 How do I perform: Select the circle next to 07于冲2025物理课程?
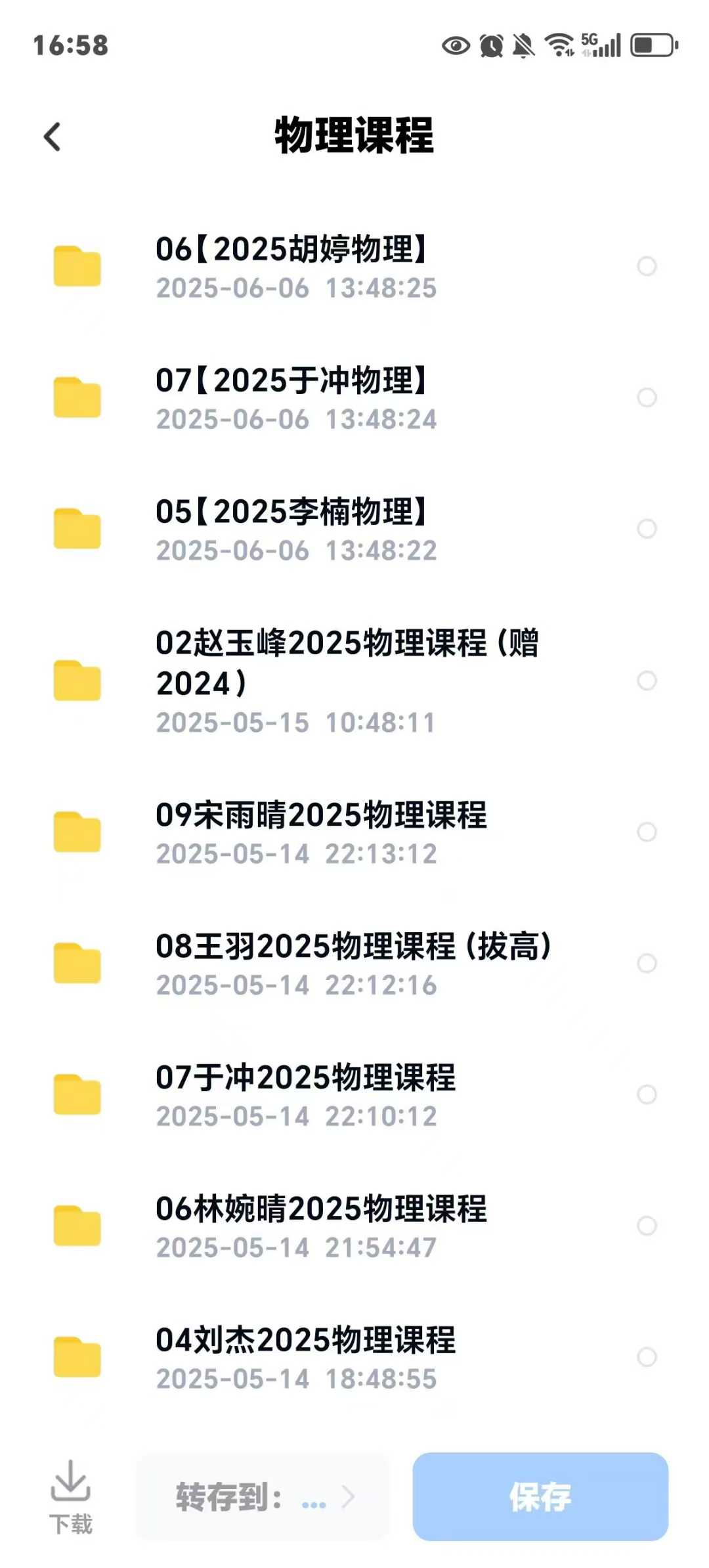click(647, 1096)
